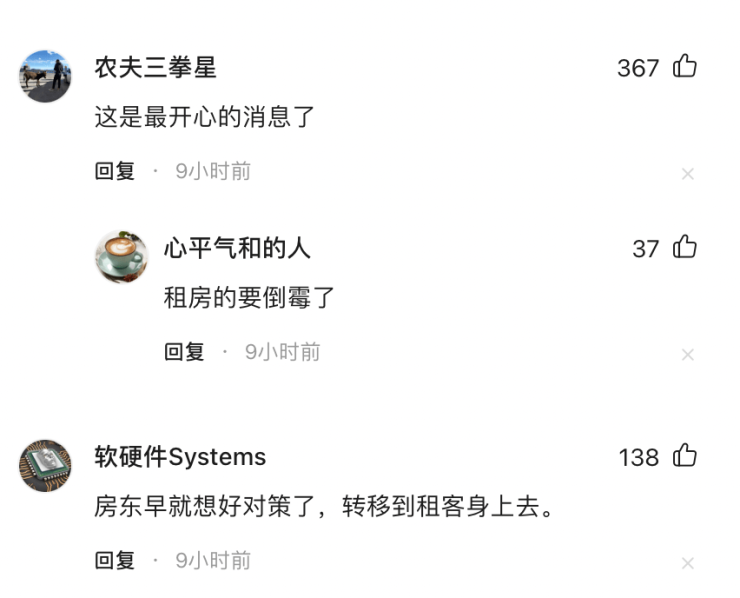The height and width of the screenshot is (598, 740).
Task: Like 心平气和的人's reply
Action: pos(685,247)
